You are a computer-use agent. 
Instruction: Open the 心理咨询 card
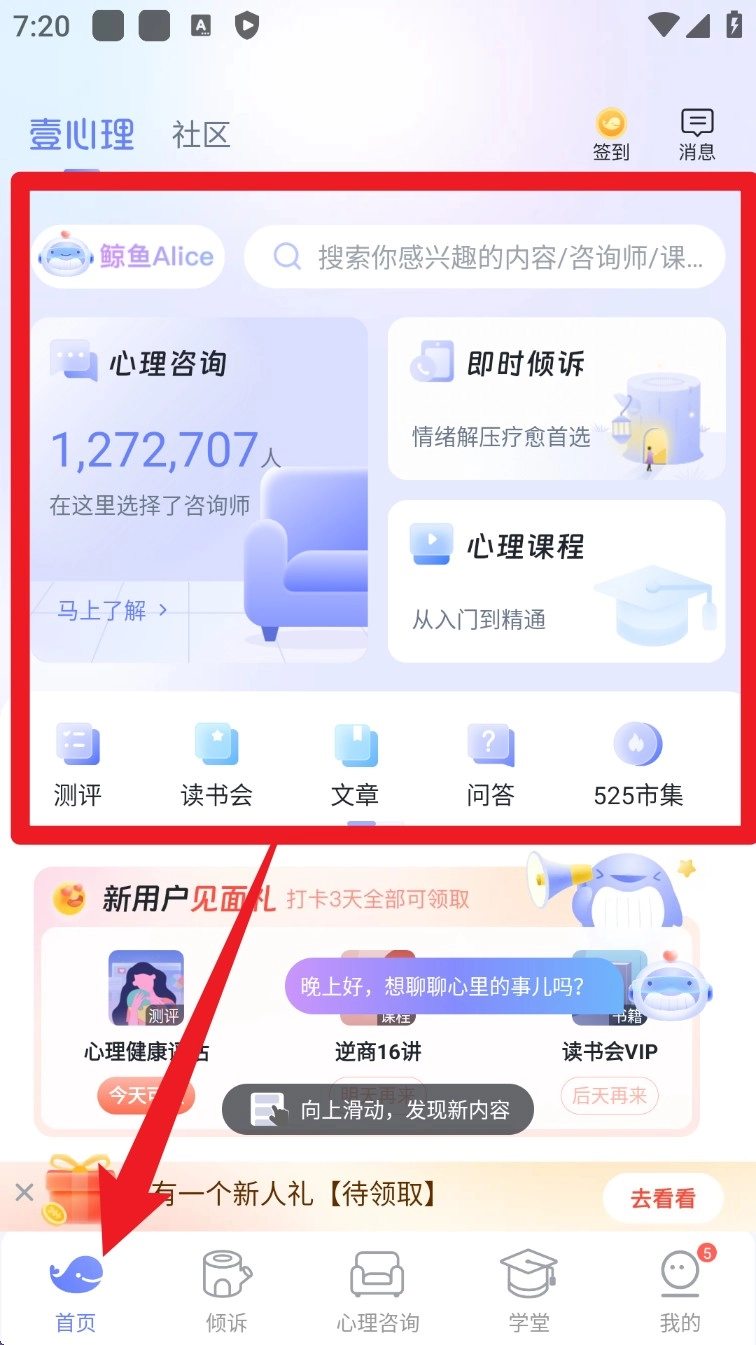pyautogui.click(x=199, y=489)
